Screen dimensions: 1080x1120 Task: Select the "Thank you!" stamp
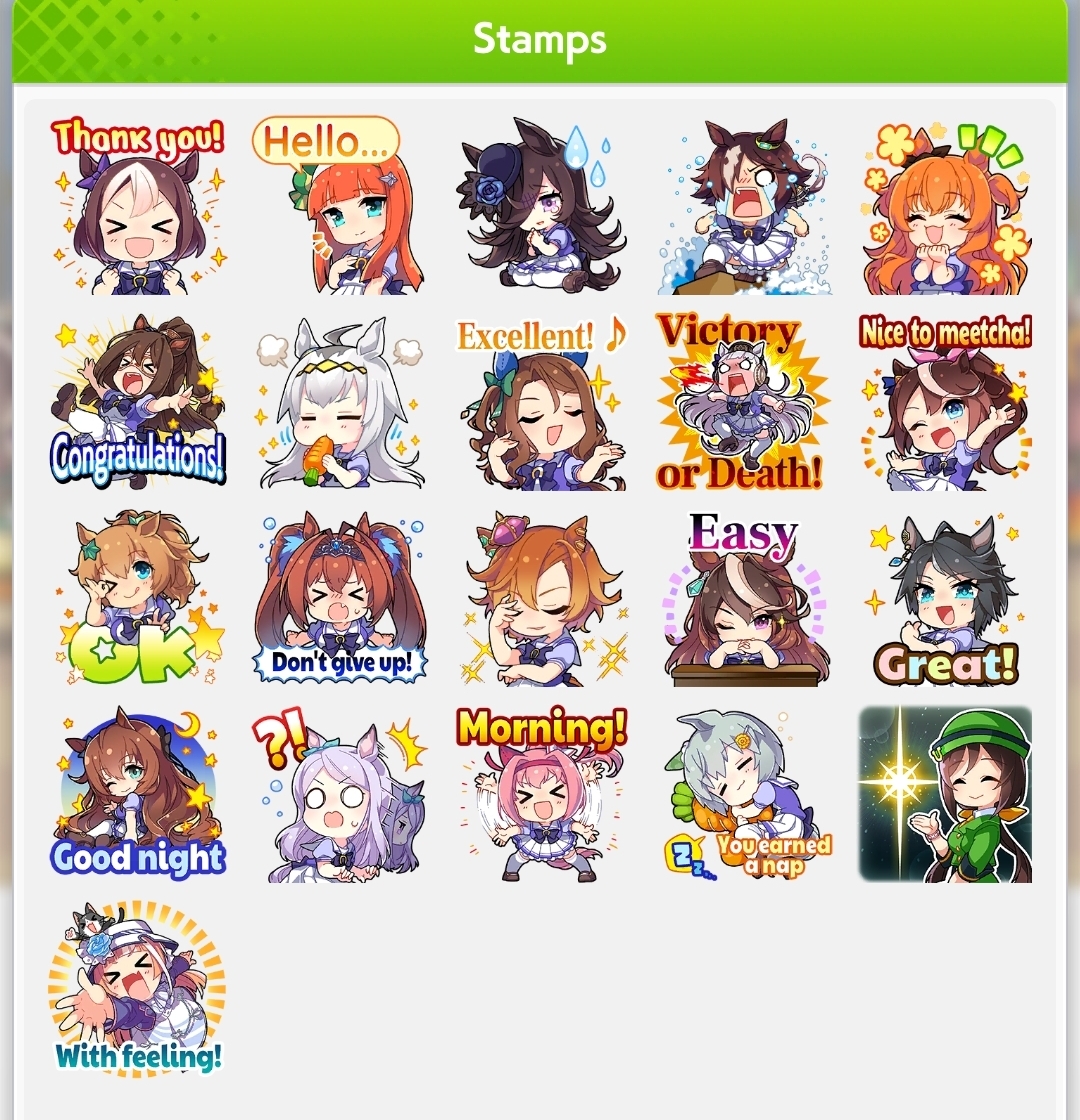pyautogui.click(x=138, y=206)
